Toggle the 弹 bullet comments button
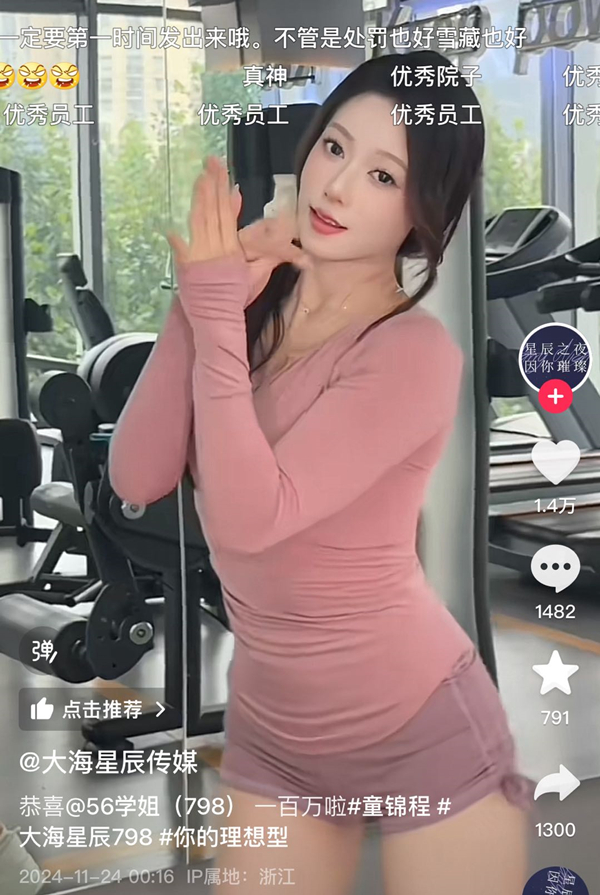600x895 pixels. point(42,651)
